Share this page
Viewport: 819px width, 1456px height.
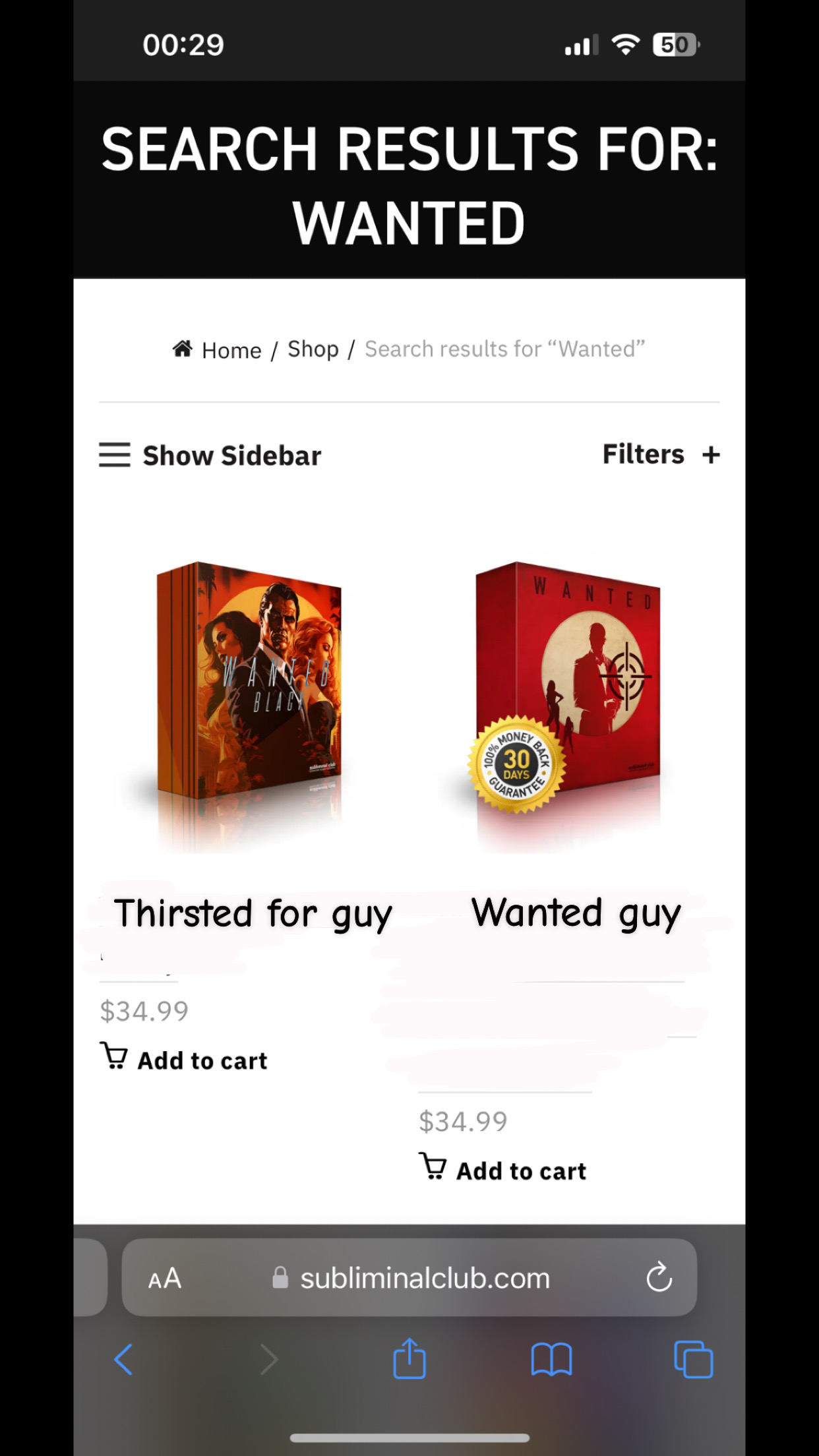tap(409, 1358)
